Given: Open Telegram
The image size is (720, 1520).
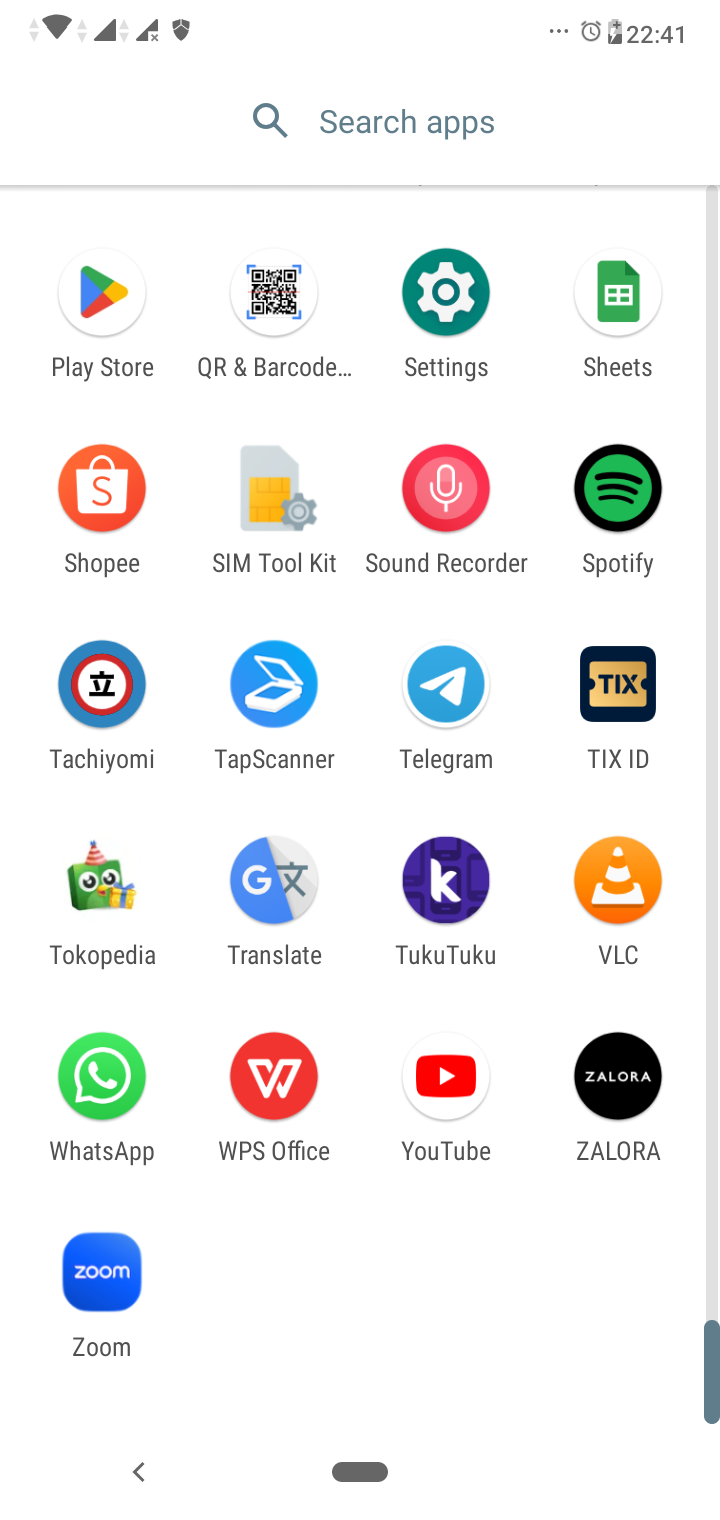Looking at the screenshot, I should point(446,685).
